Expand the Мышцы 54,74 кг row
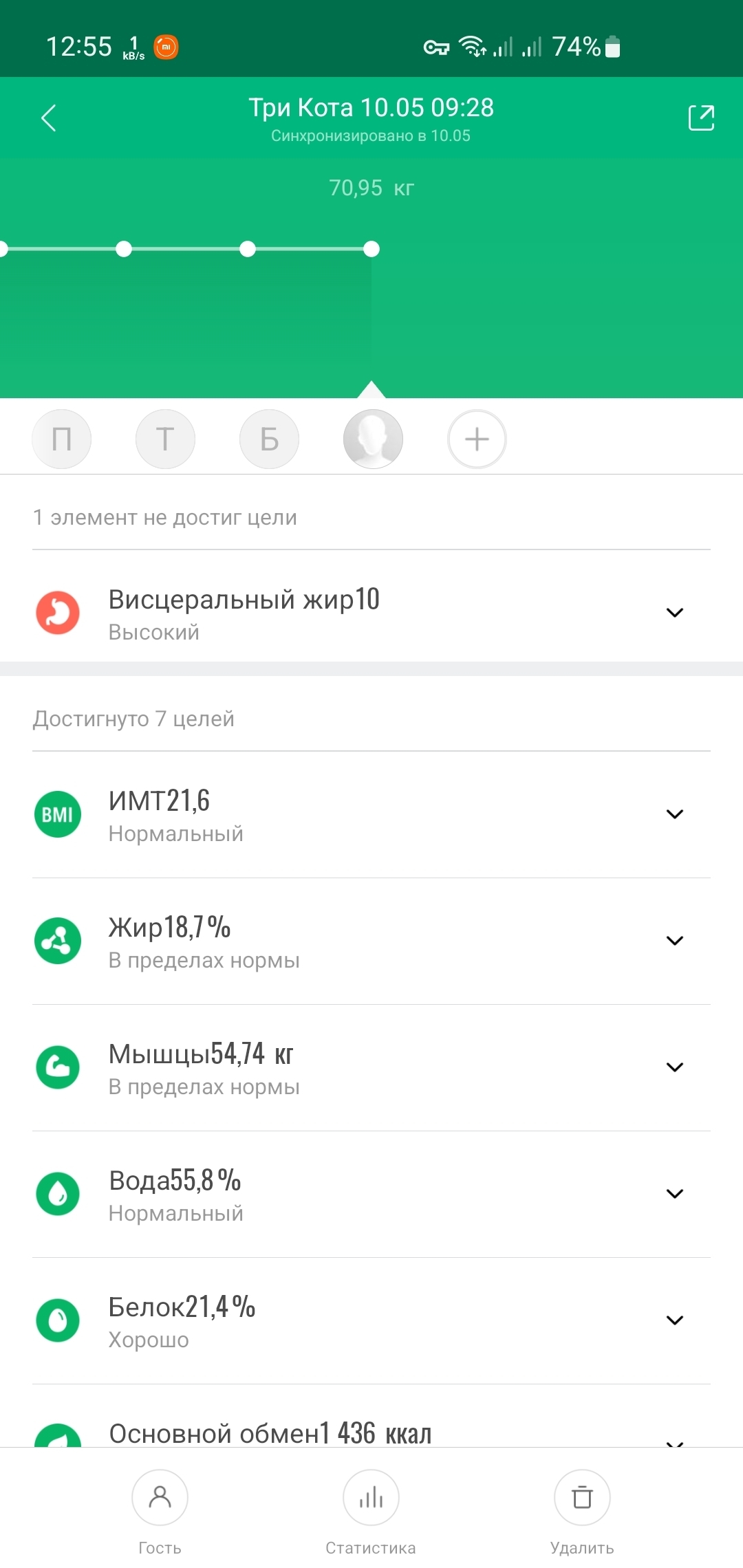743x1568 pixels. (675, 1067)
